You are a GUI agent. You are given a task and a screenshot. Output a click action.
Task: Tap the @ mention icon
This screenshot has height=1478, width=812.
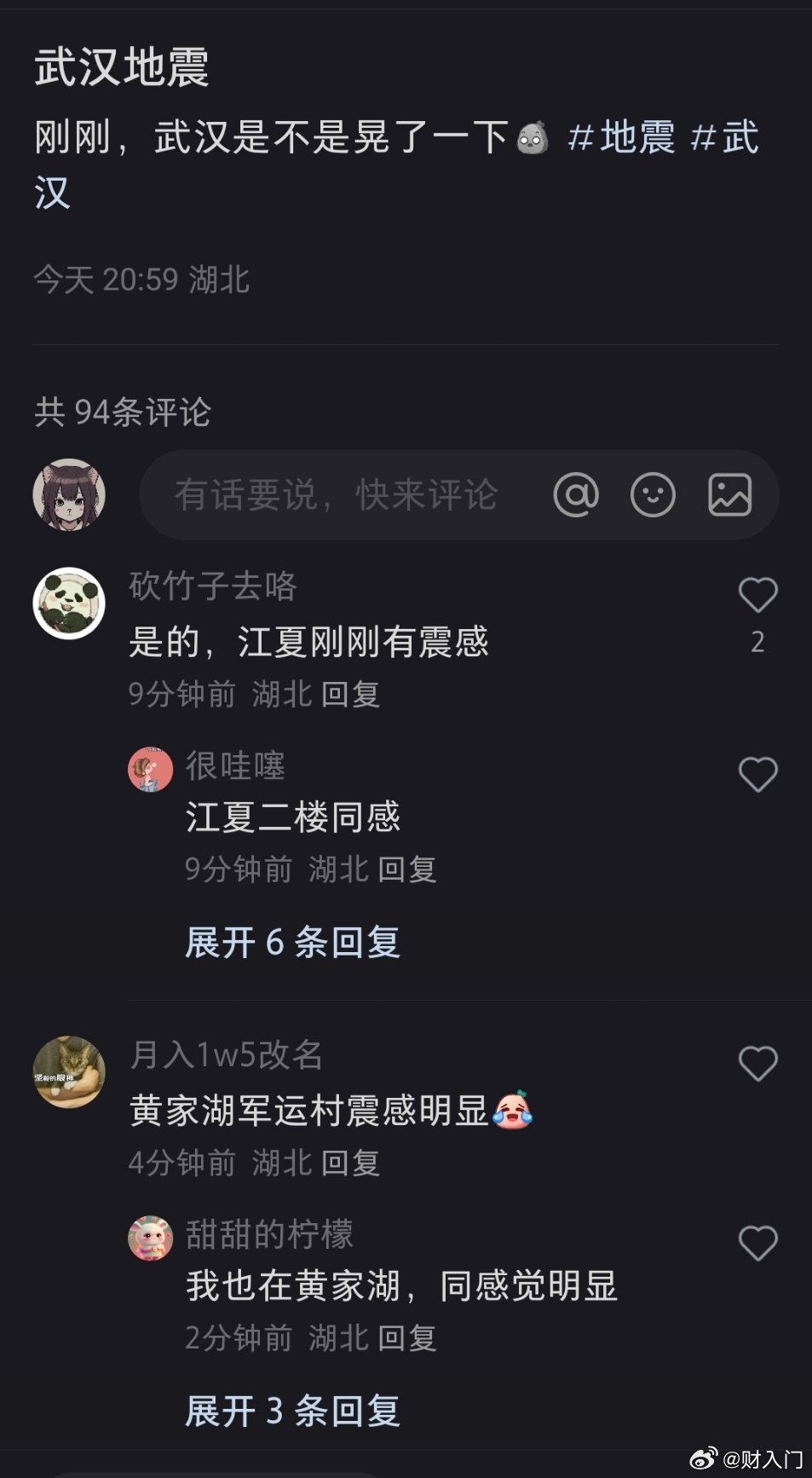576,494
